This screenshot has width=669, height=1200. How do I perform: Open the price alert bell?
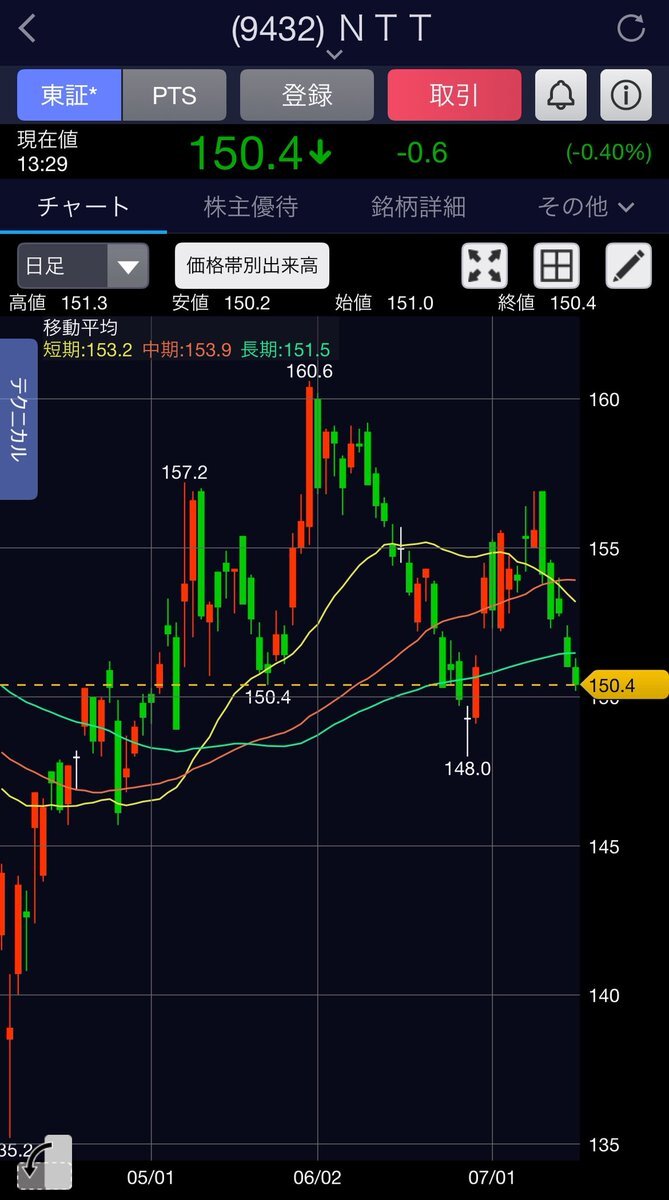[x=561, y=95]
